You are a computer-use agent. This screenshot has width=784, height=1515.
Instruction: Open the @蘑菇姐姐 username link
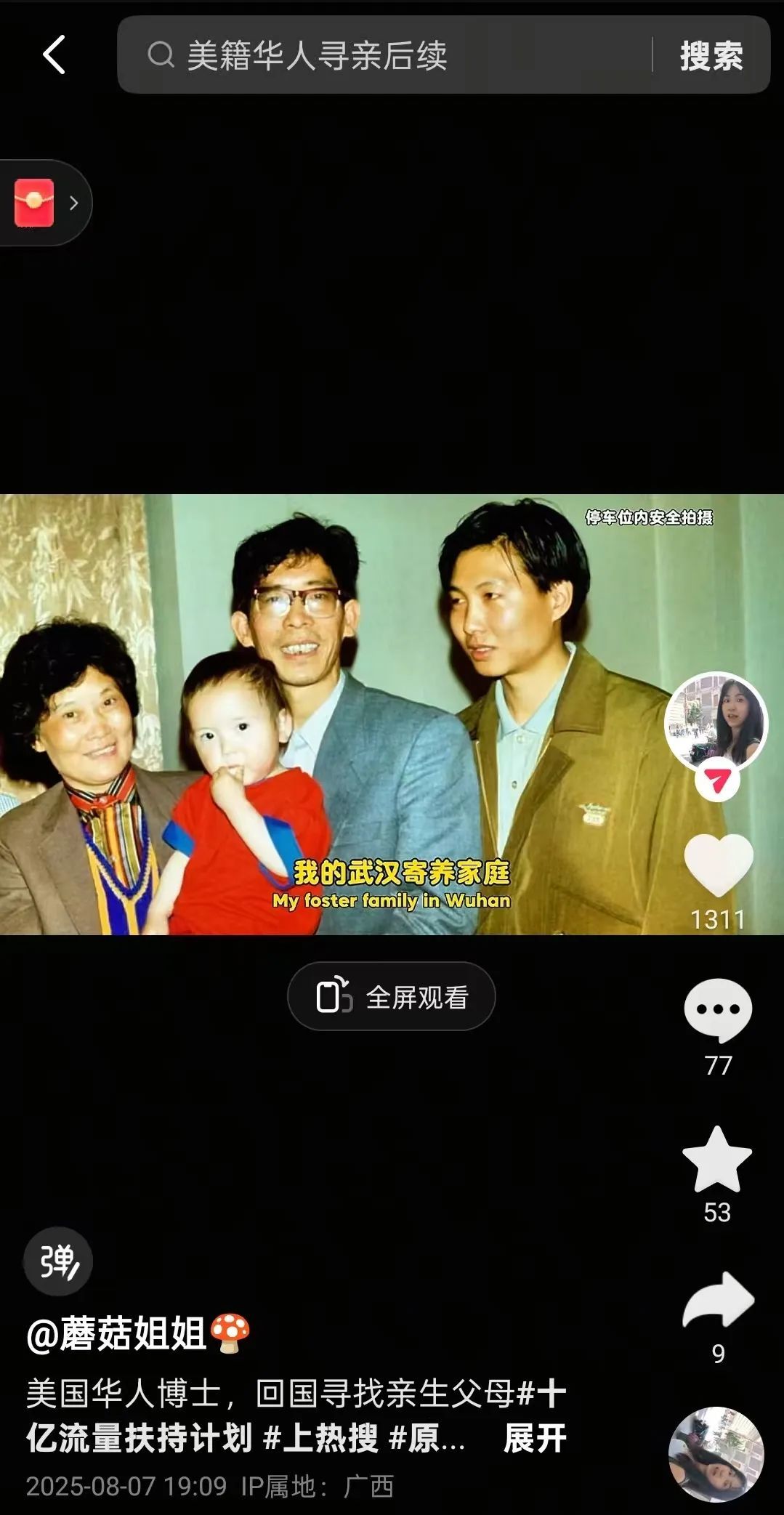click(116, 1334)
